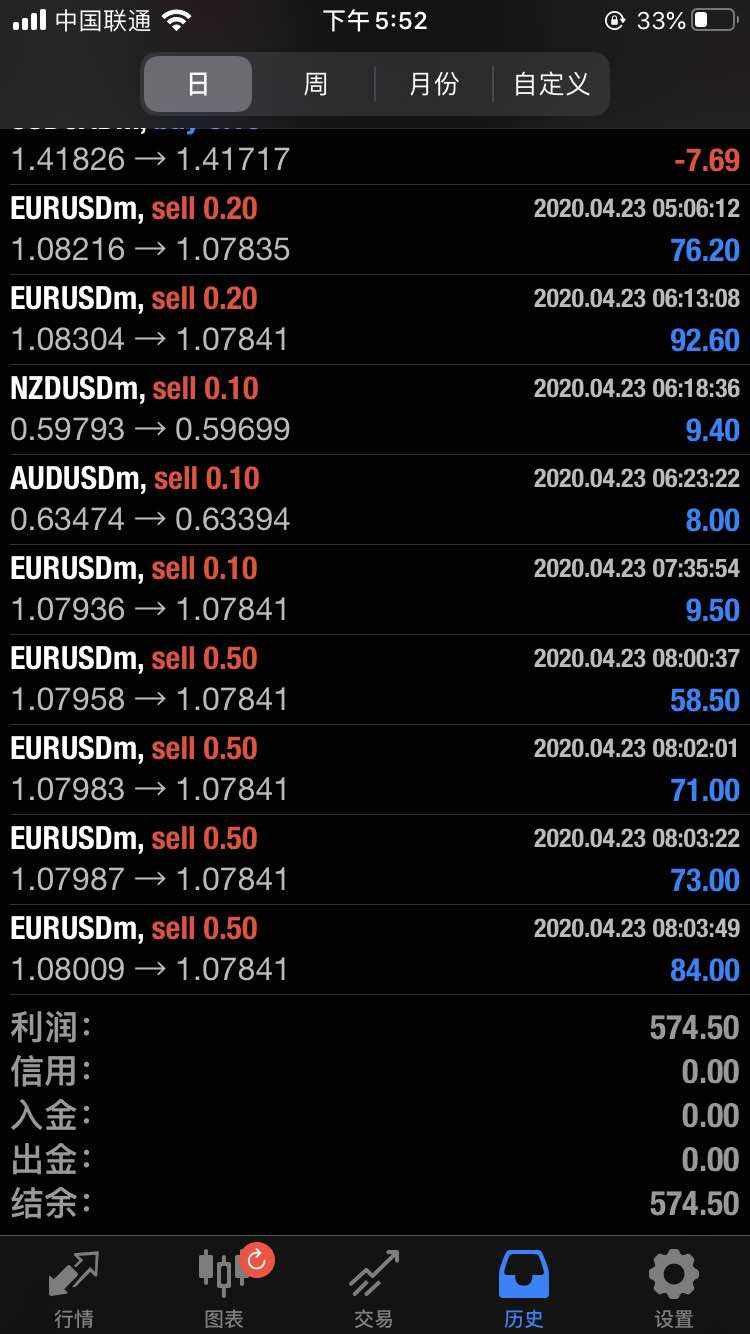This screenshot has width=750, height=1334.
Task: Open the EURUSDm trade with 71.00 profit
Action: (375, 769)
